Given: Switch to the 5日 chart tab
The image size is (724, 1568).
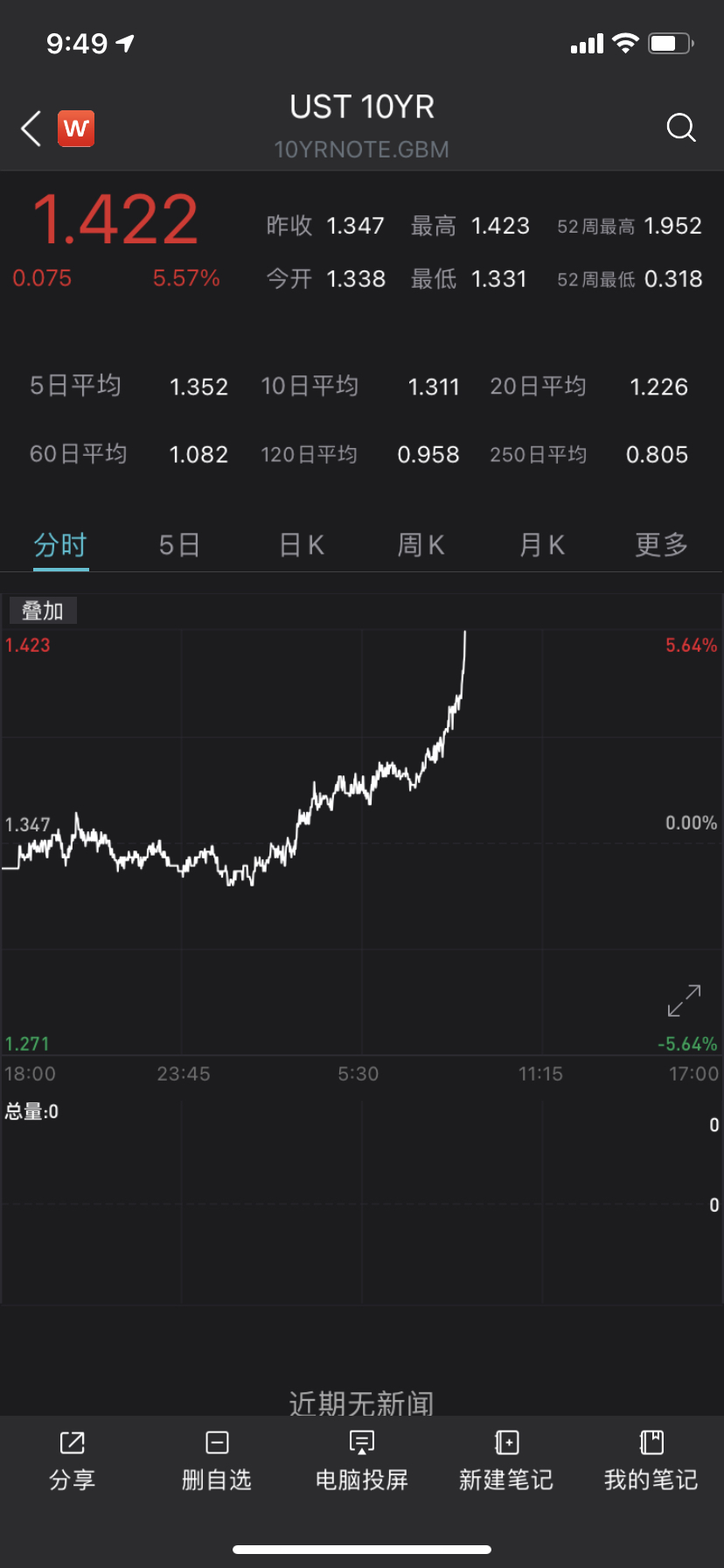Looking at the screenshot, I should pos(179,545).
